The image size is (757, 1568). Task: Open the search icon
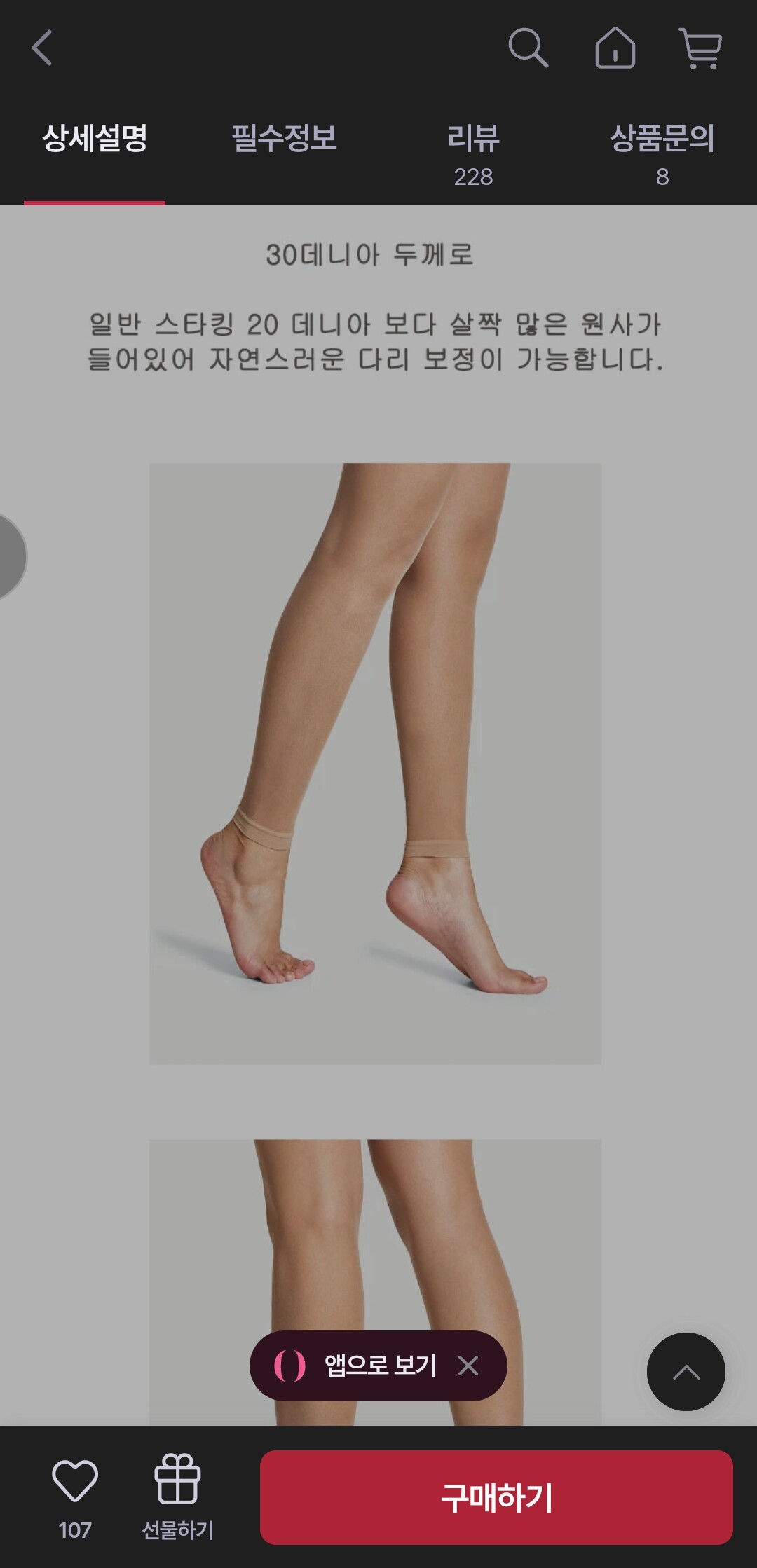tap(527, 48)
